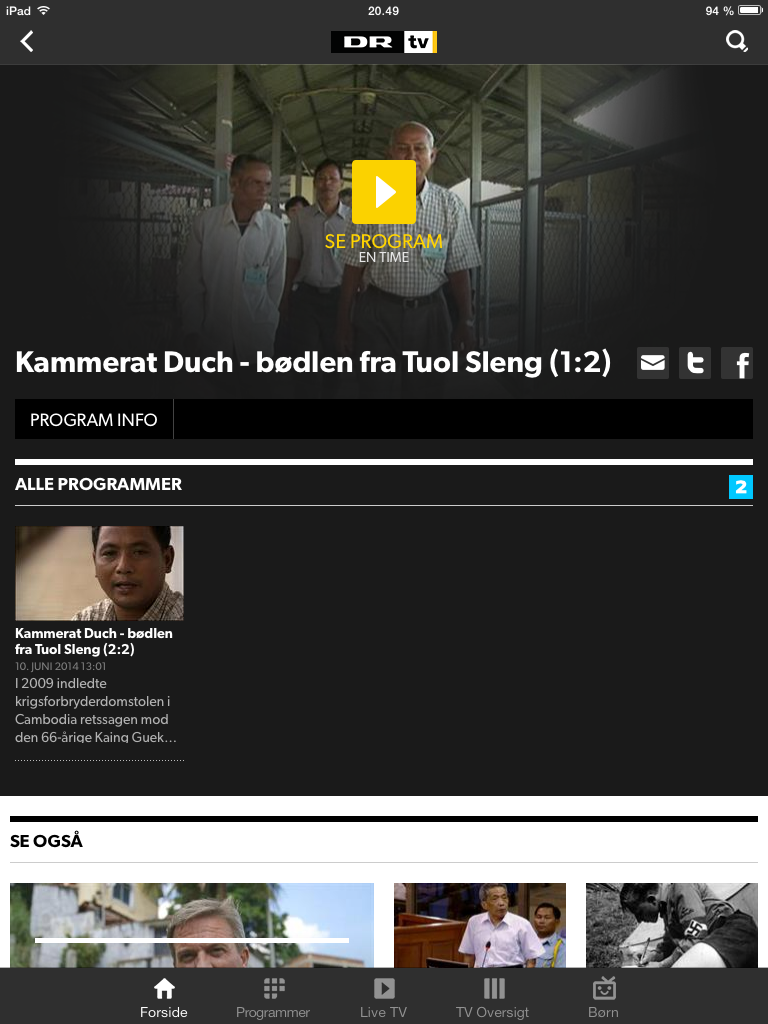The height and width of the screenshot is (1024, 768).
Task: Switch to the Børn tab
Action: tap(603, 997)
